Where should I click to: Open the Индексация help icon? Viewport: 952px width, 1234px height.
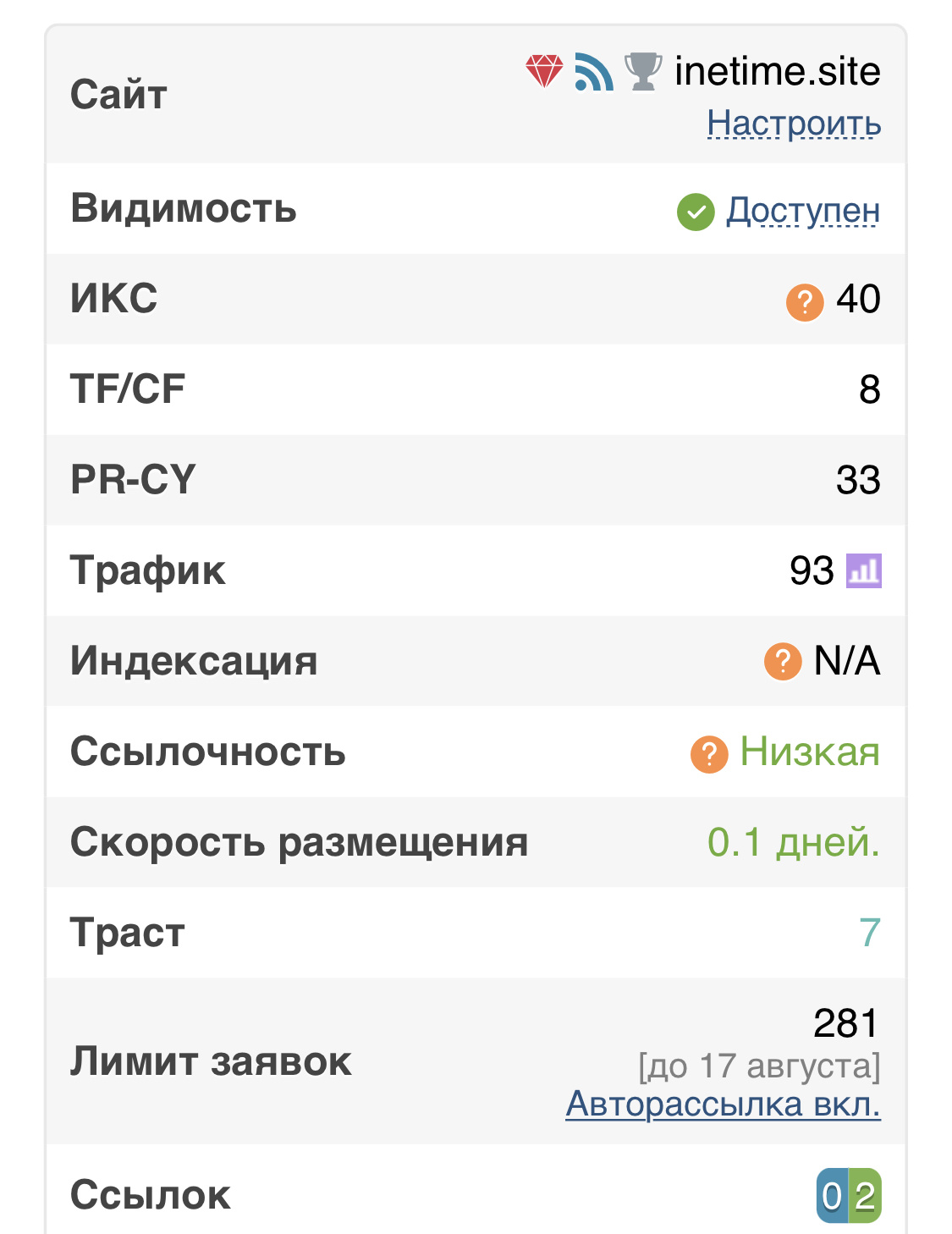tap(782, 662)
